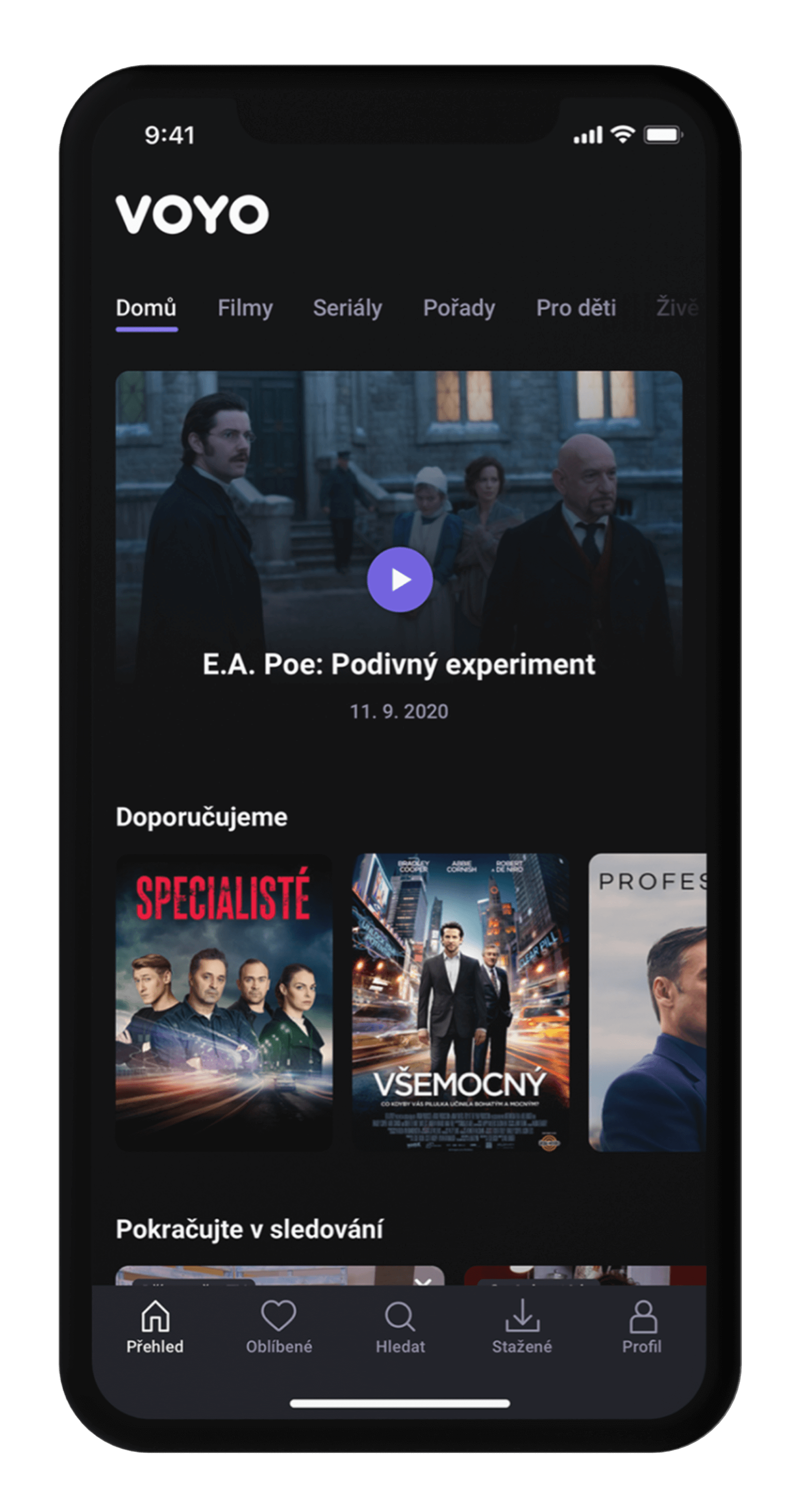The image size is (800, 1512).
Task: Switch to the Filmy tab
Action: [x=245, y=308]
